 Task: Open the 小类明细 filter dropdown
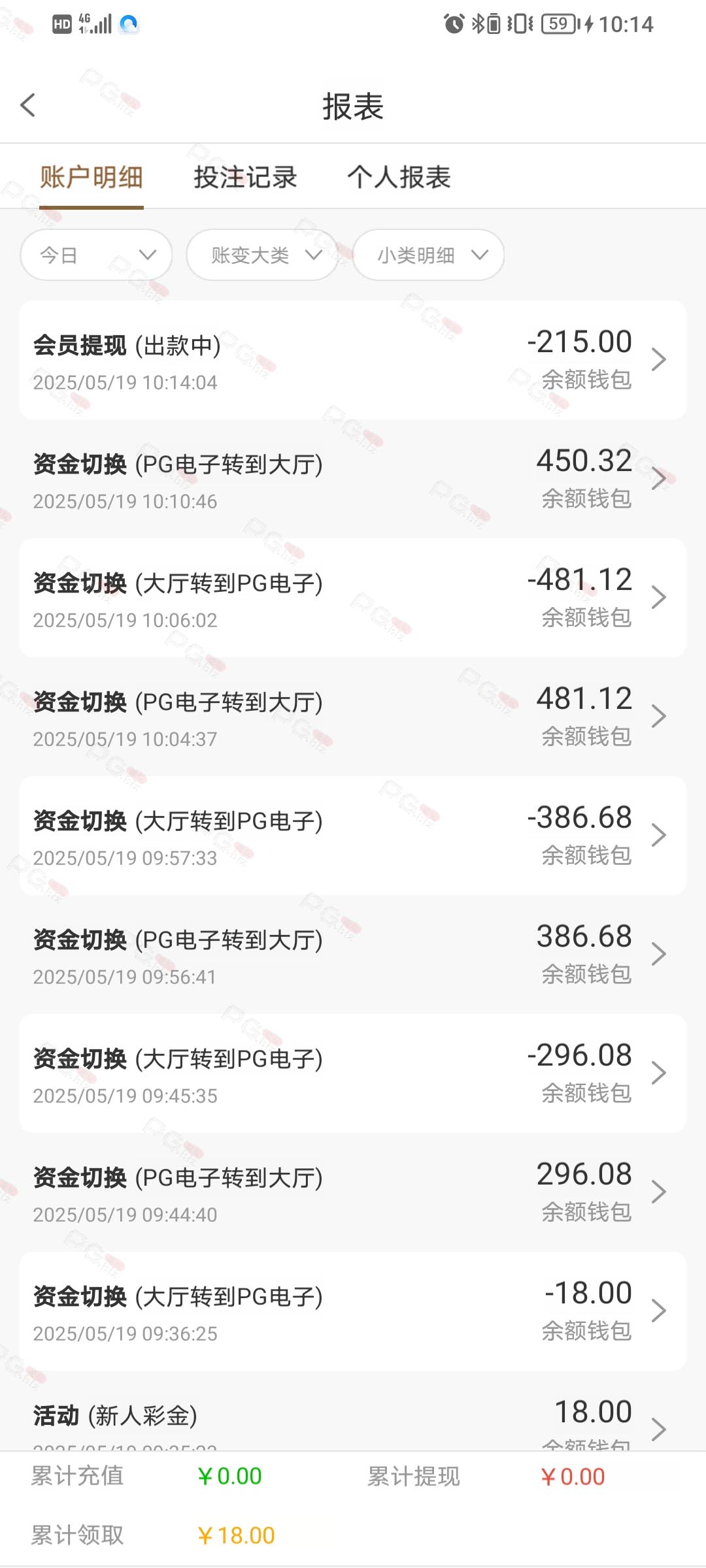[428, 255]
